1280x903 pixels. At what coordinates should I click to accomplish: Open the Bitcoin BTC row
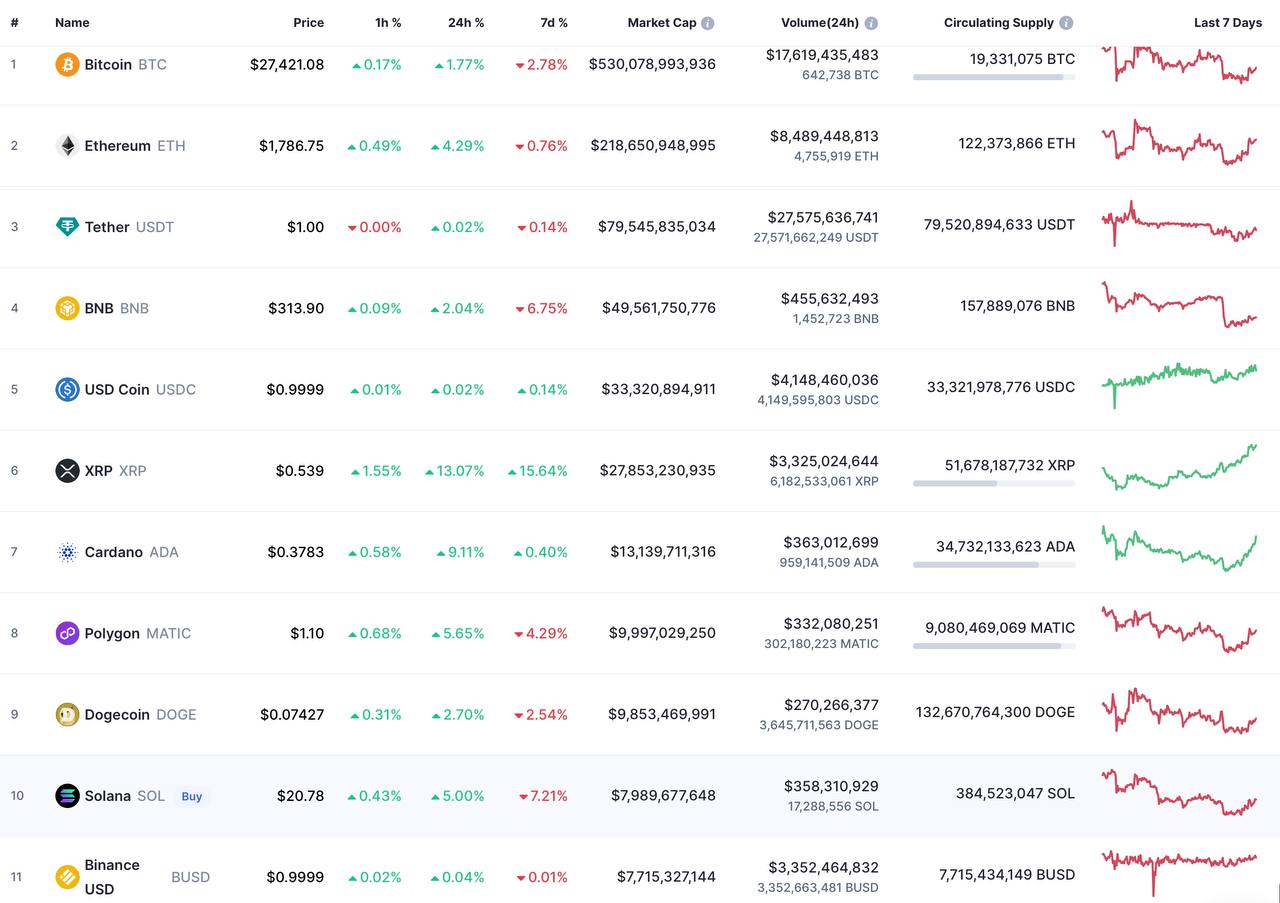108,64
